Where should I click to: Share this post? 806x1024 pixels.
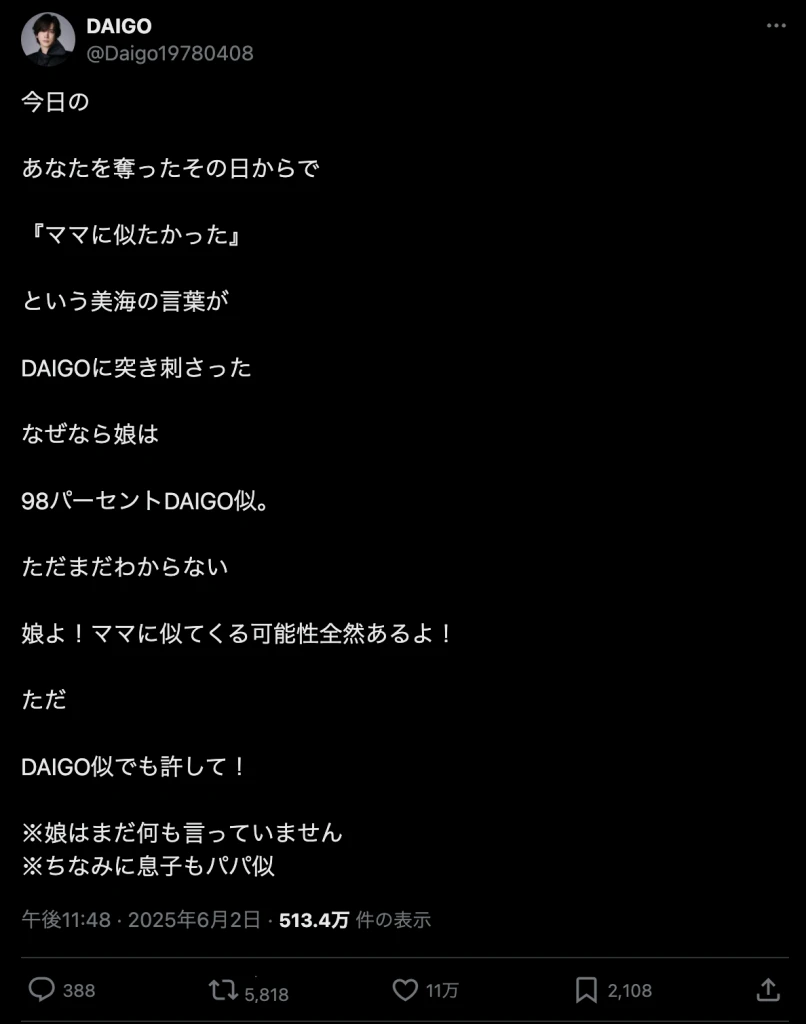click(x=767, y=990)
